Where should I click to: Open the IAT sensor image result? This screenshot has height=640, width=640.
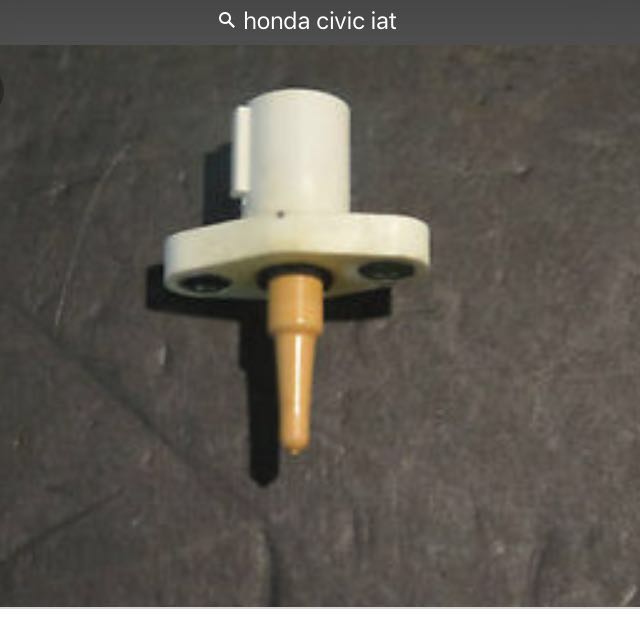300,270
